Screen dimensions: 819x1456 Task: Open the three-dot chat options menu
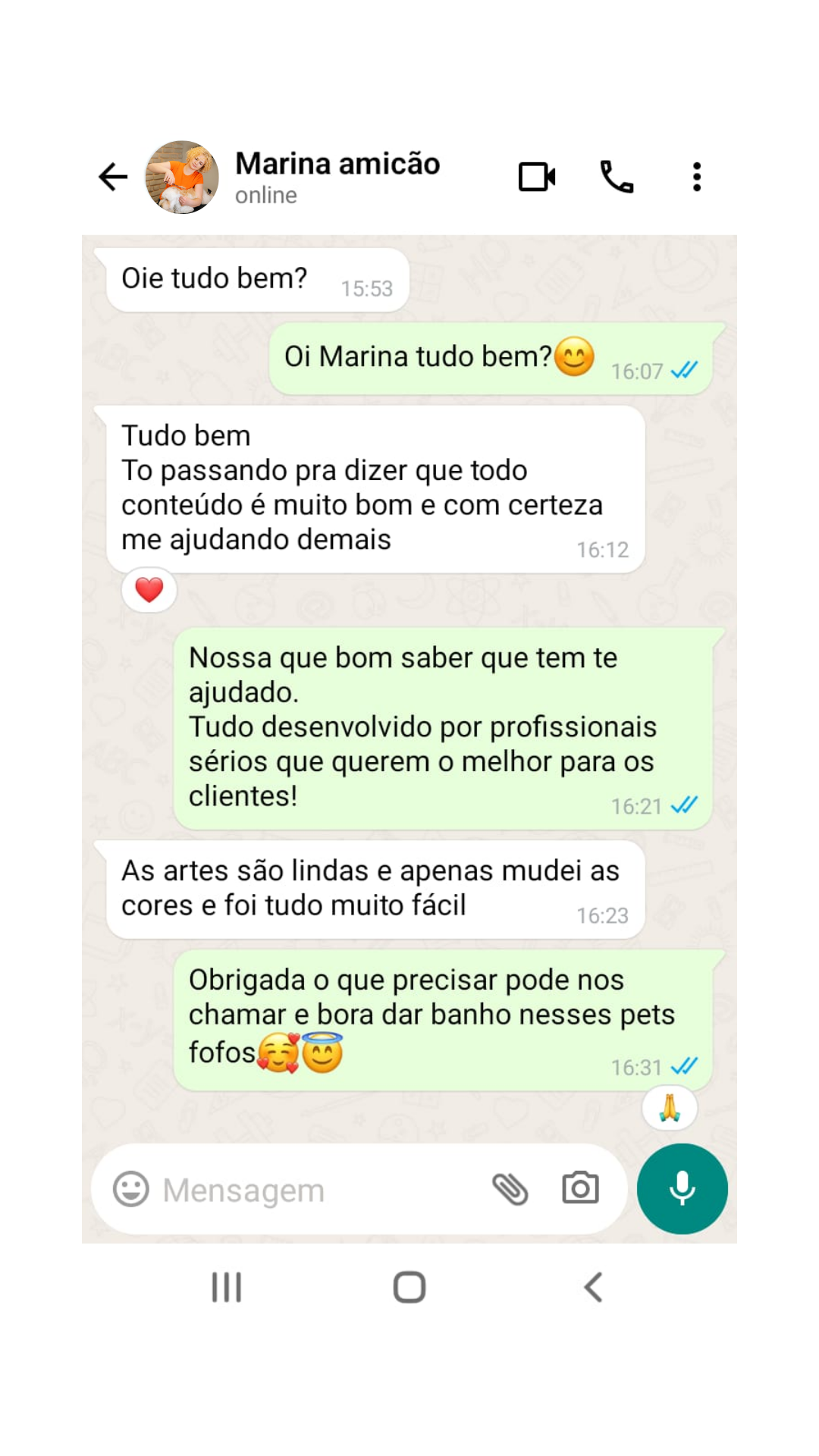point(696,176)
